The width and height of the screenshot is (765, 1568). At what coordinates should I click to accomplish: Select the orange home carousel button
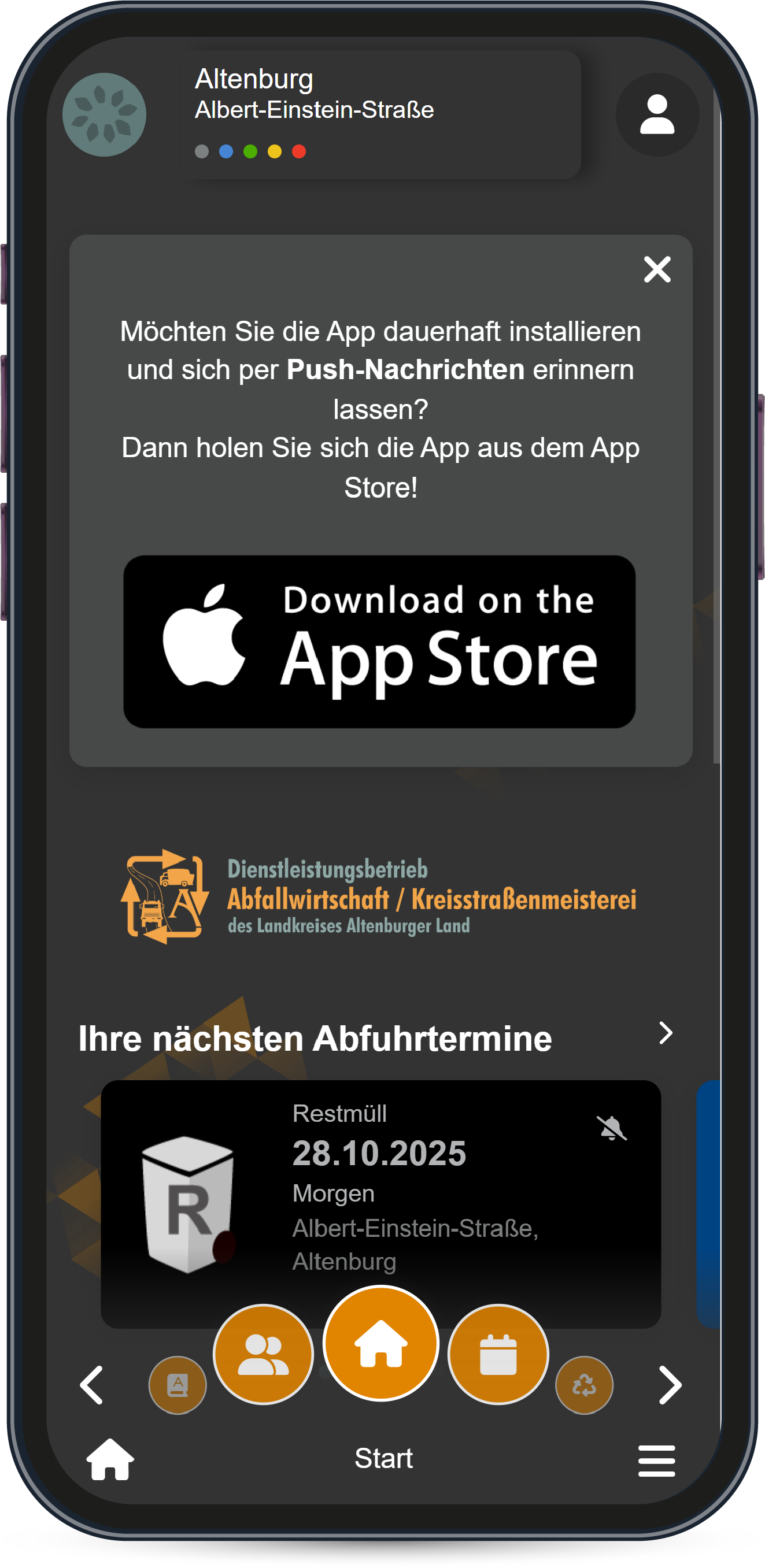click(x=380, y=1343)
